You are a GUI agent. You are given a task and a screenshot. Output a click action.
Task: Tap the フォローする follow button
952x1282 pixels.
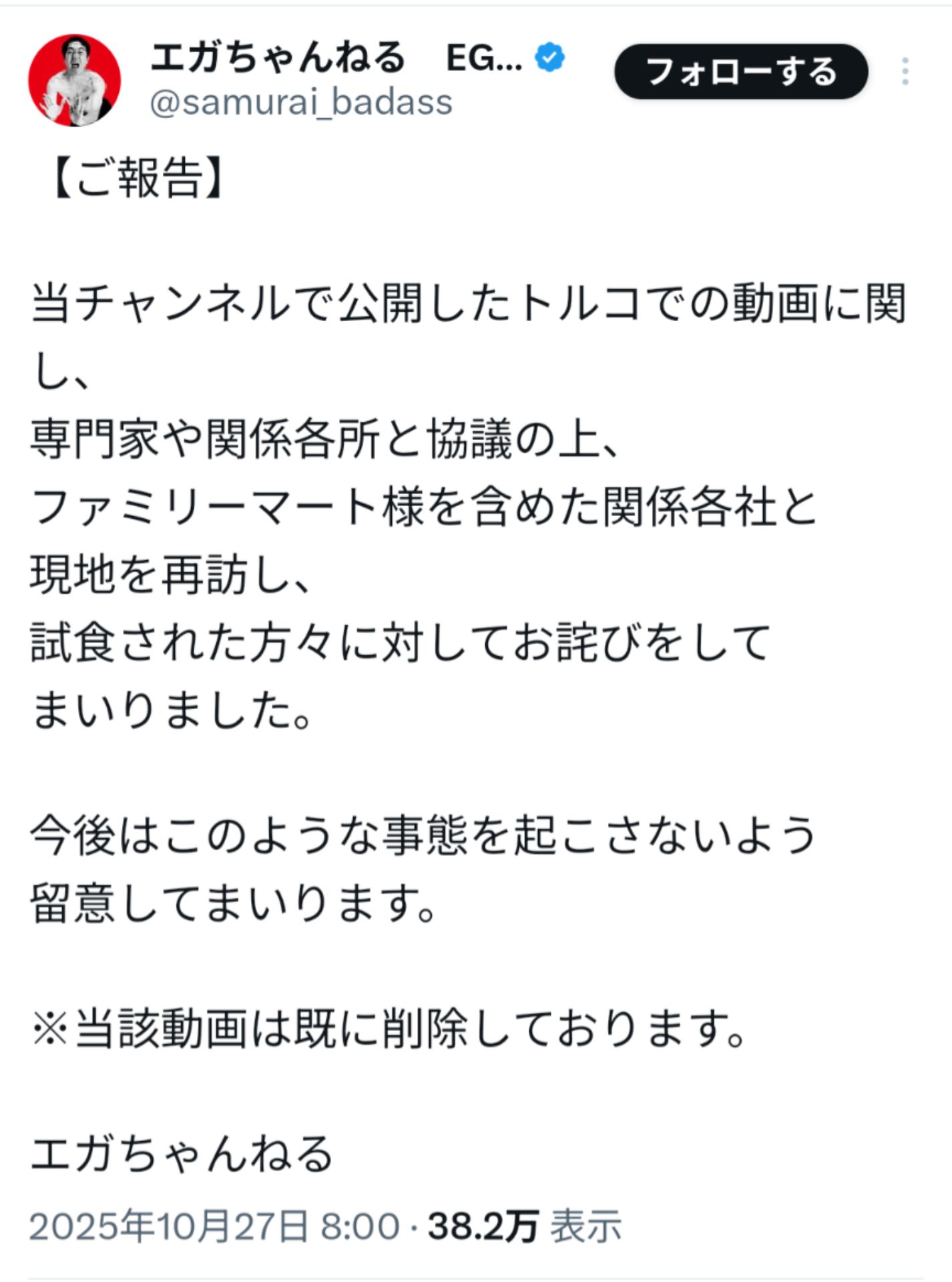(x=740, y=71)
